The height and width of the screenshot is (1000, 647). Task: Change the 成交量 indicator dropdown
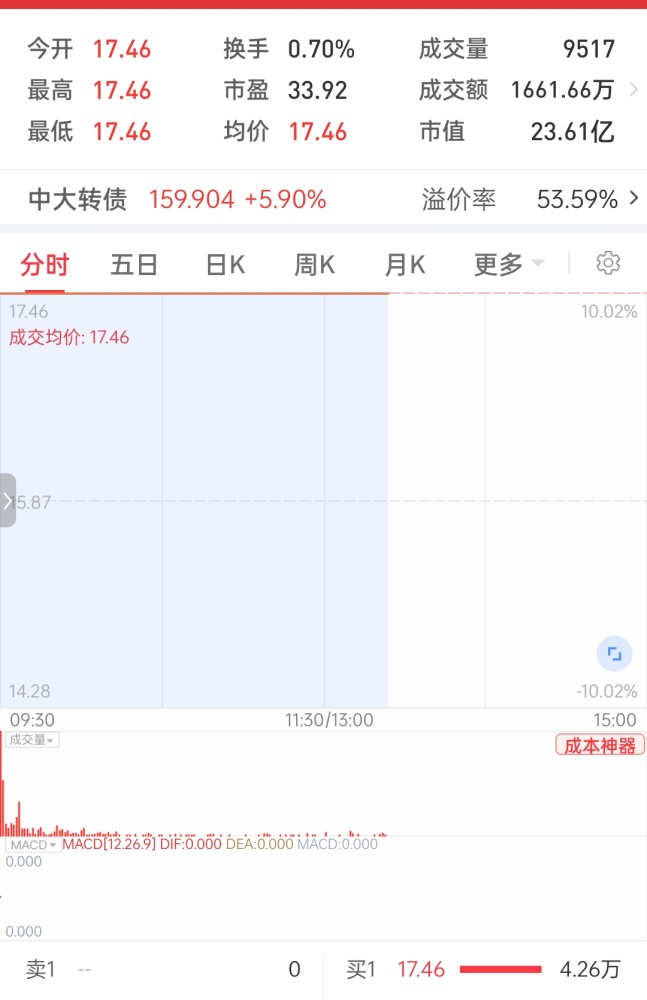coord(33,740)
